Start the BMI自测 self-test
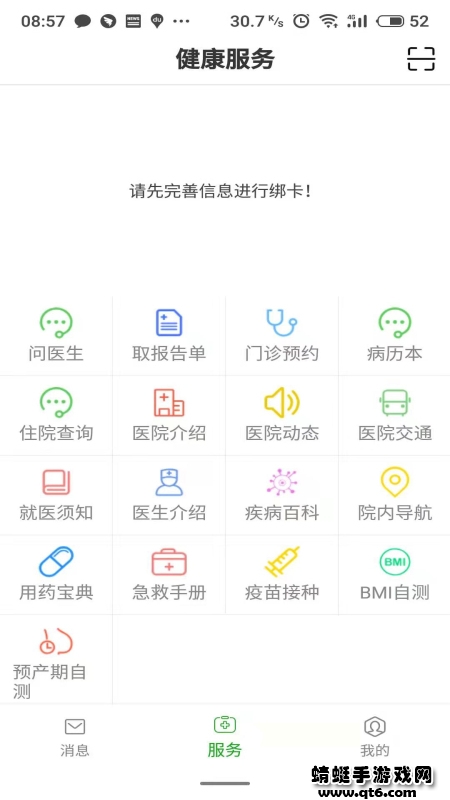This screenshot has height=800, width=450. point(394,574)
